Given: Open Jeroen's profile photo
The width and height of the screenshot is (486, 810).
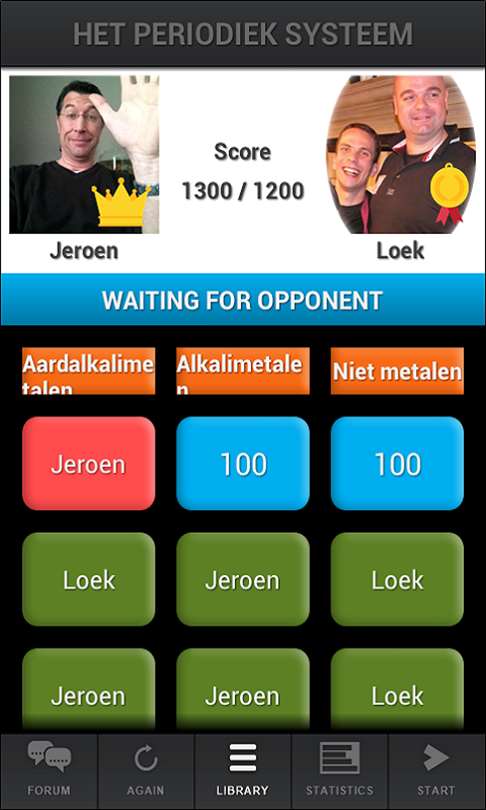Looking at the screenshot, I should [x=84, y=154].
